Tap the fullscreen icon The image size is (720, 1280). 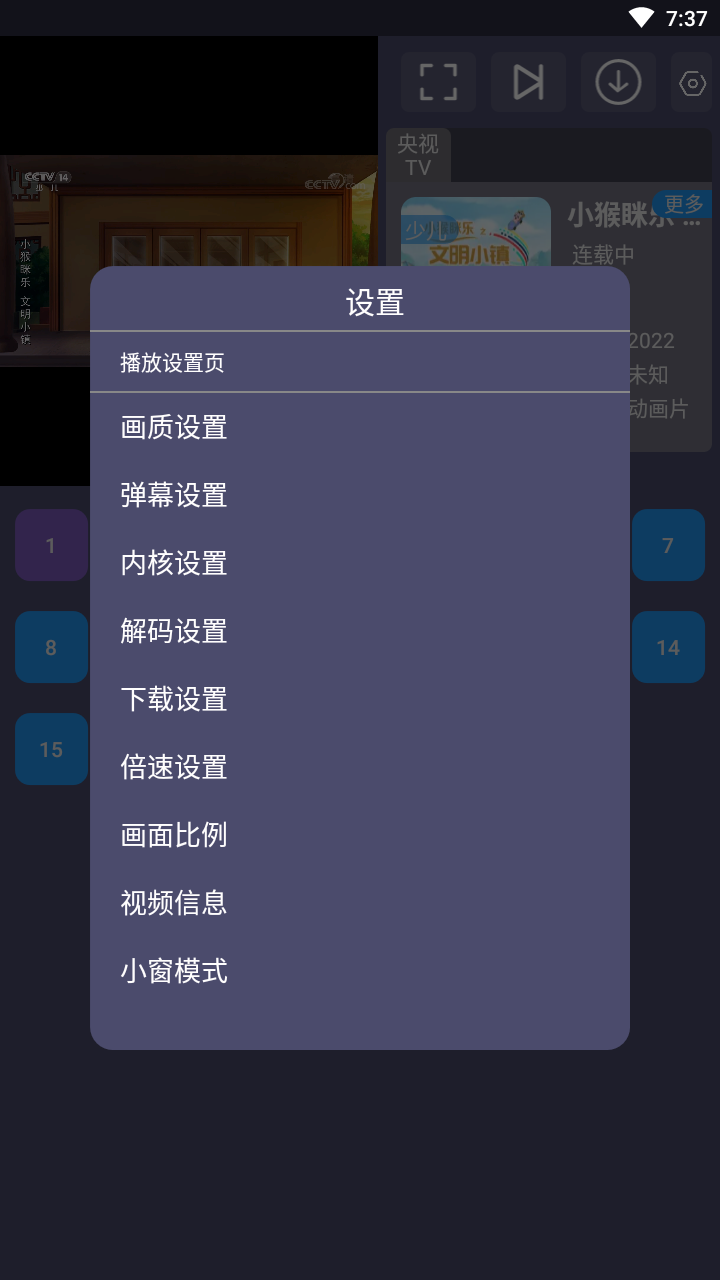tap(438, 82)
